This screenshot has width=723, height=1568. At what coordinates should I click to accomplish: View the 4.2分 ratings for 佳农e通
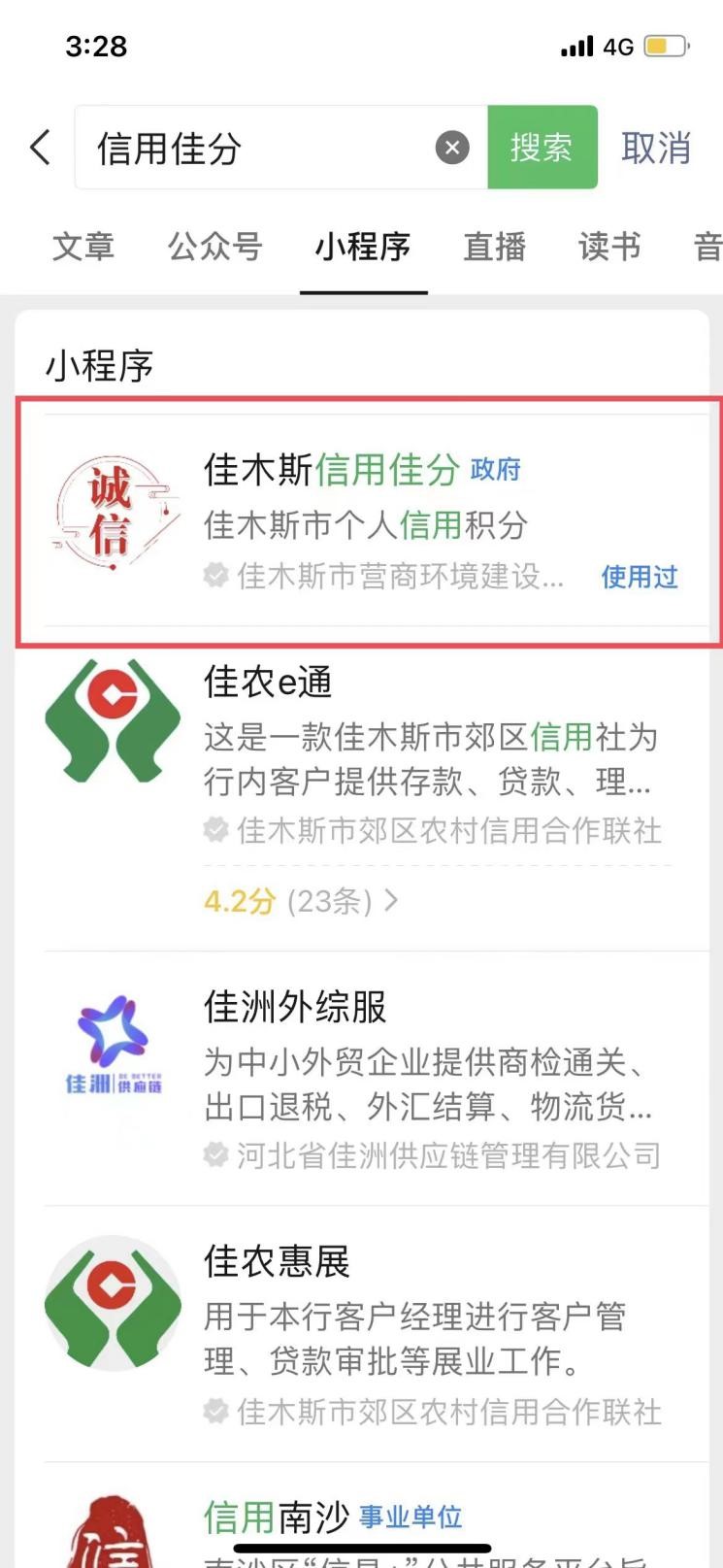pos(301,901)
